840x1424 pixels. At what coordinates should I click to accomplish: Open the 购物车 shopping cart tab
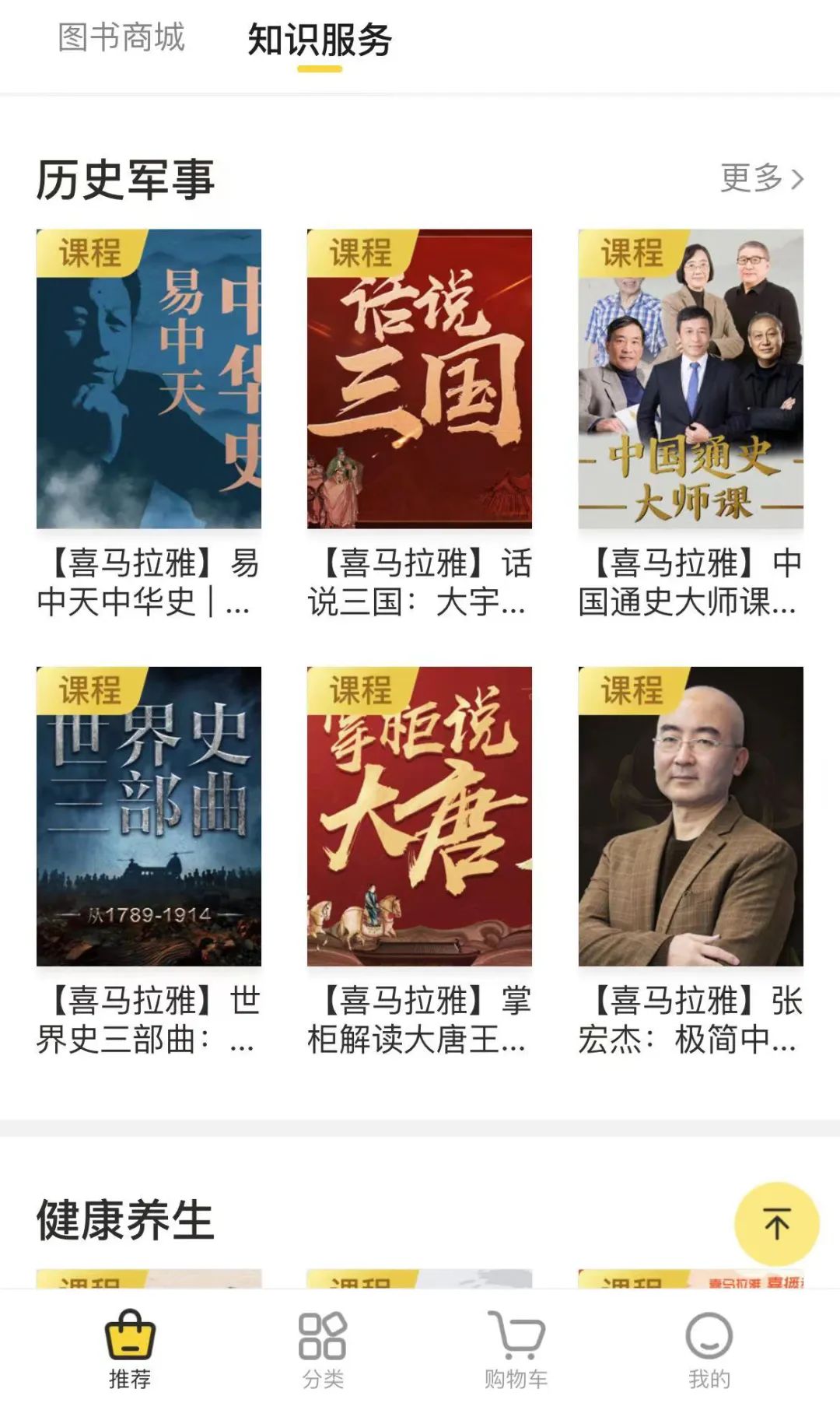516,1349
